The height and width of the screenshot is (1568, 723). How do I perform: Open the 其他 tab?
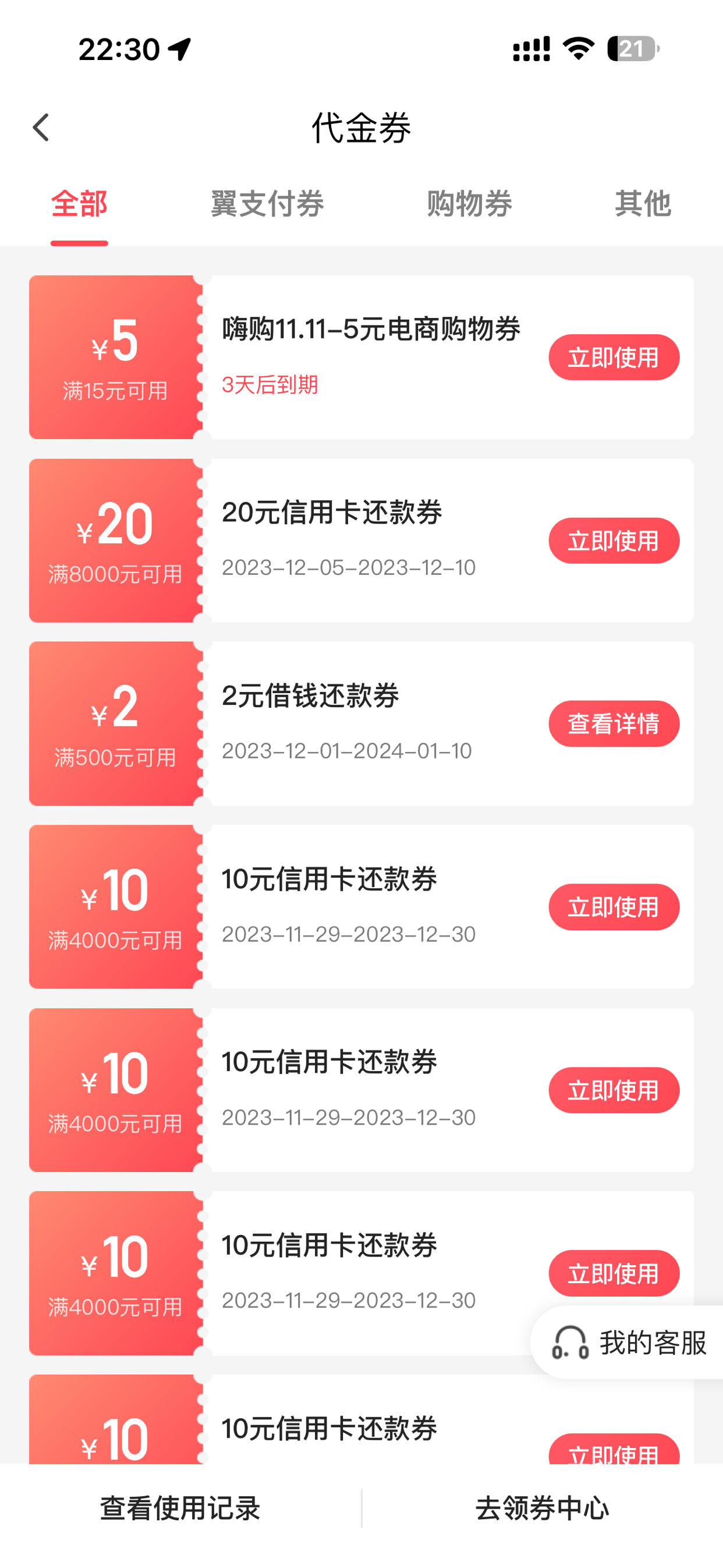point(643,203)
